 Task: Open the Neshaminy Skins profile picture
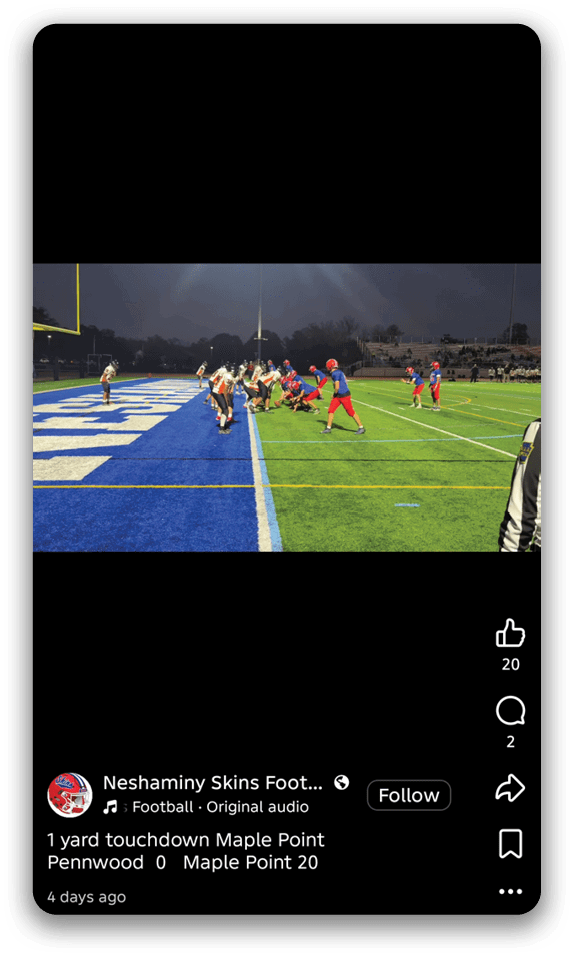70,795
